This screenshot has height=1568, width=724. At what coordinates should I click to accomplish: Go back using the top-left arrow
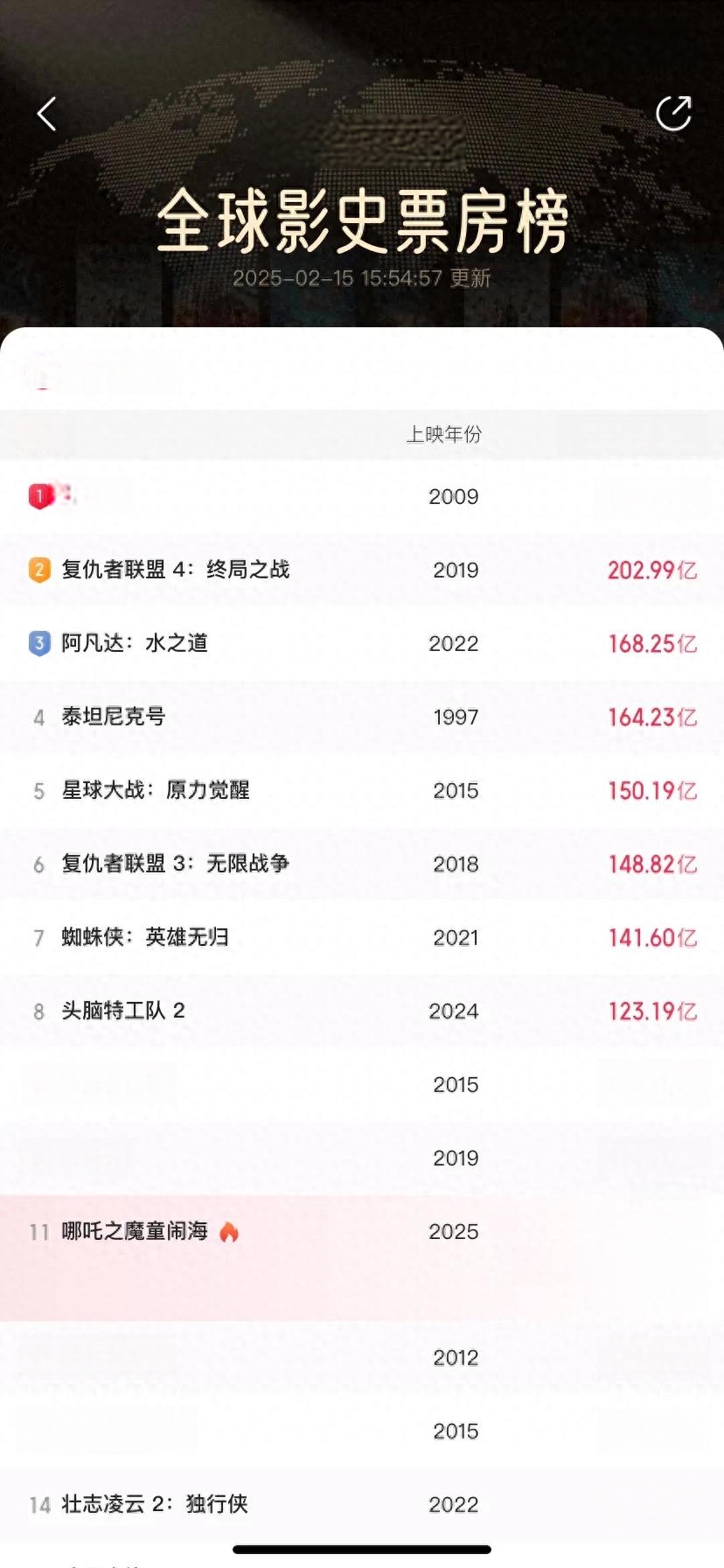47,114
